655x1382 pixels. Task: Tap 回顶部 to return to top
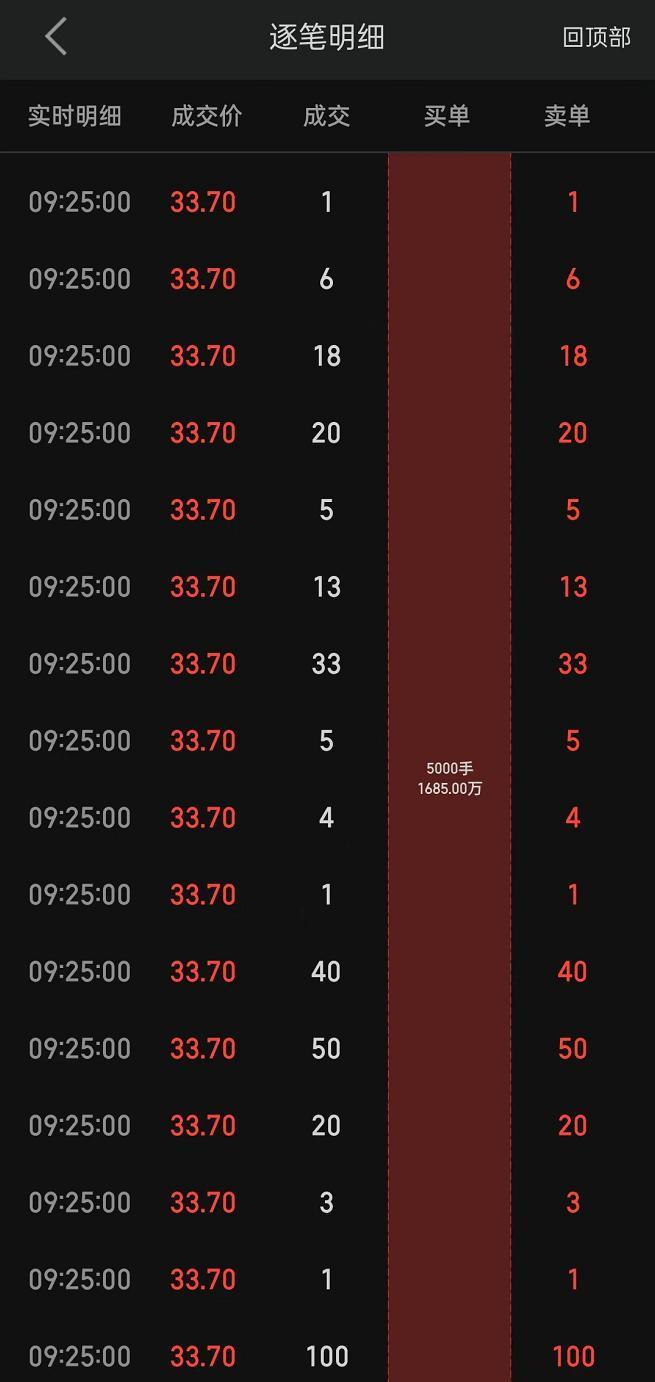point(596,38)
